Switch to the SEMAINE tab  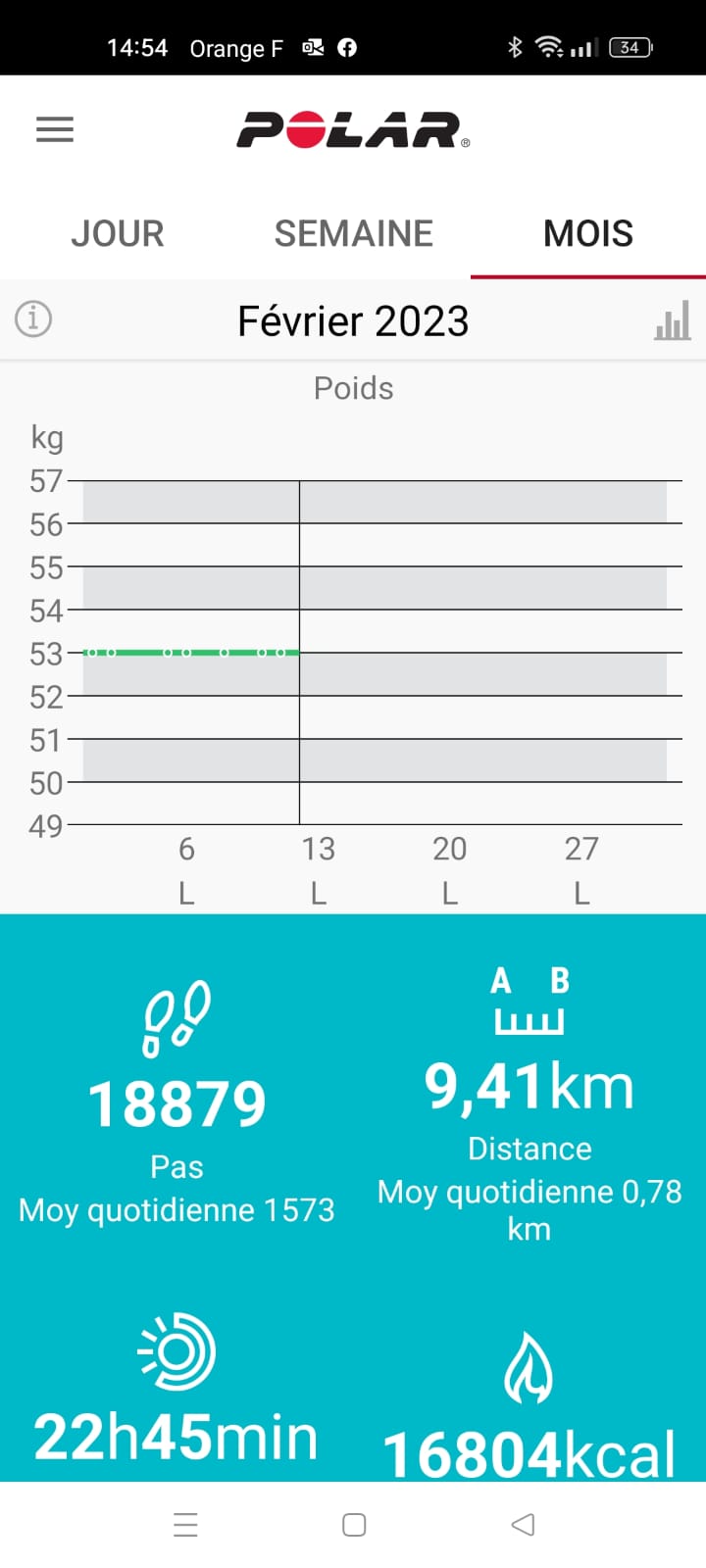(x=353, y=233)
